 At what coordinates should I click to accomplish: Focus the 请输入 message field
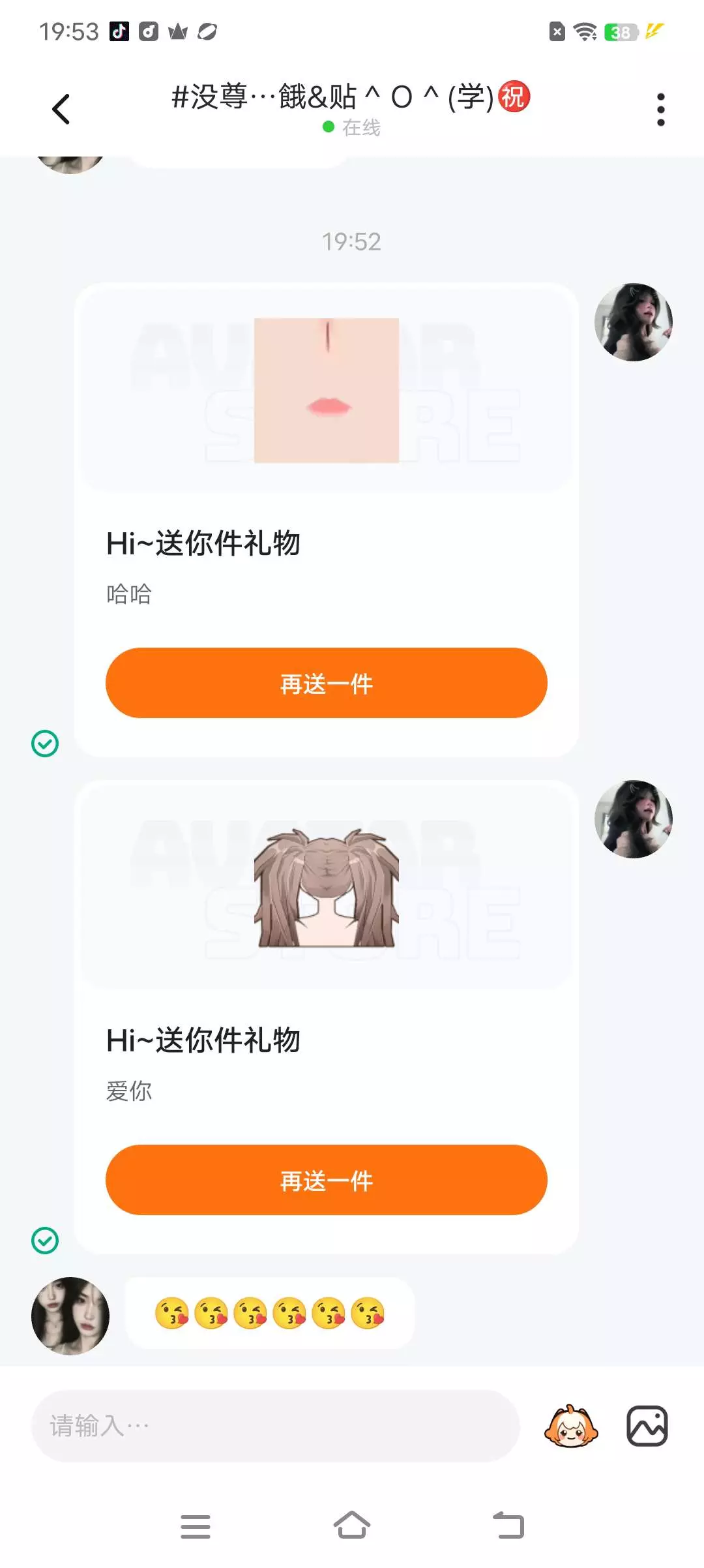coord(276,1426)
